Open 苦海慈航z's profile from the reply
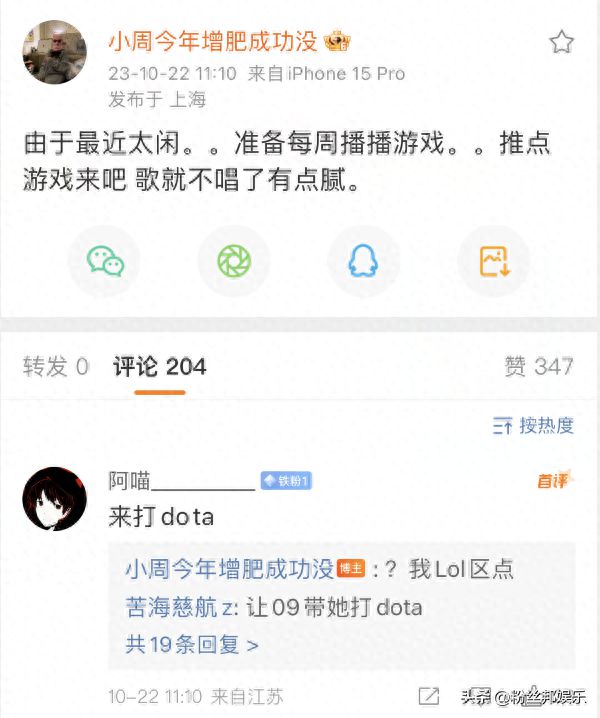The image size is (600, 718). coord(189,607)
